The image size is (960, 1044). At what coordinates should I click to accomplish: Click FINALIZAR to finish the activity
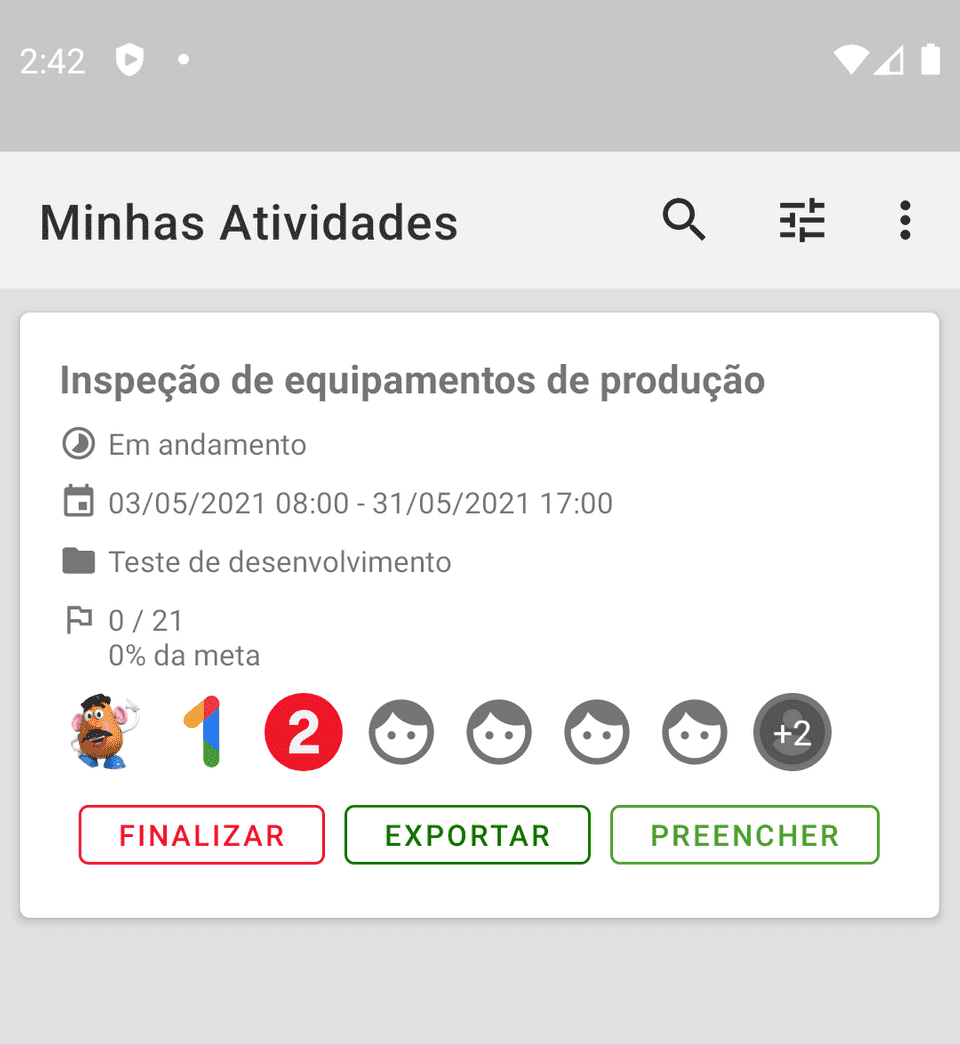(201, 834)
